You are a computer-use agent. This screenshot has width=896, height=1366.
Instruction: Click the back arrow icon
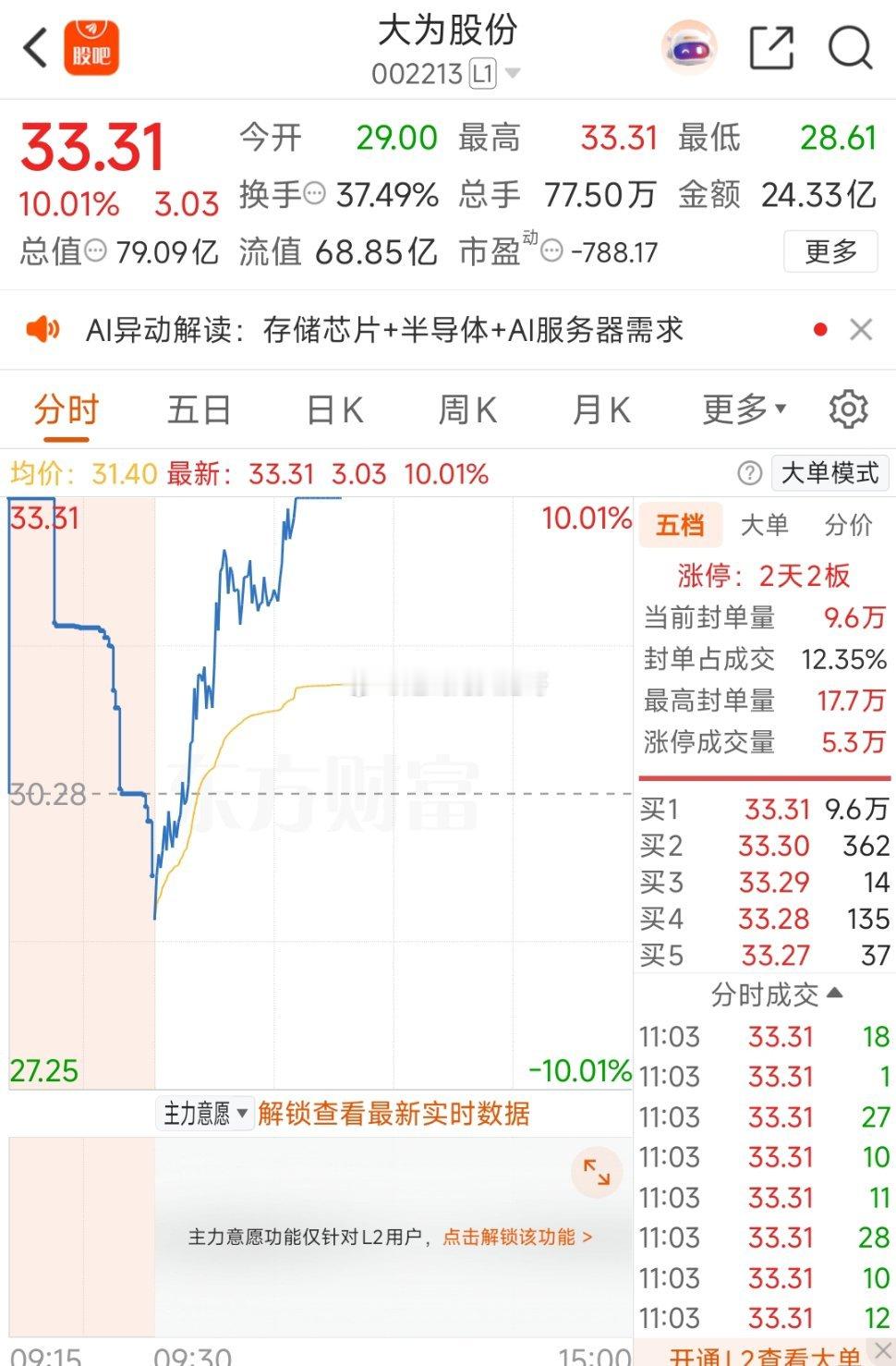[x=35, y=48]
